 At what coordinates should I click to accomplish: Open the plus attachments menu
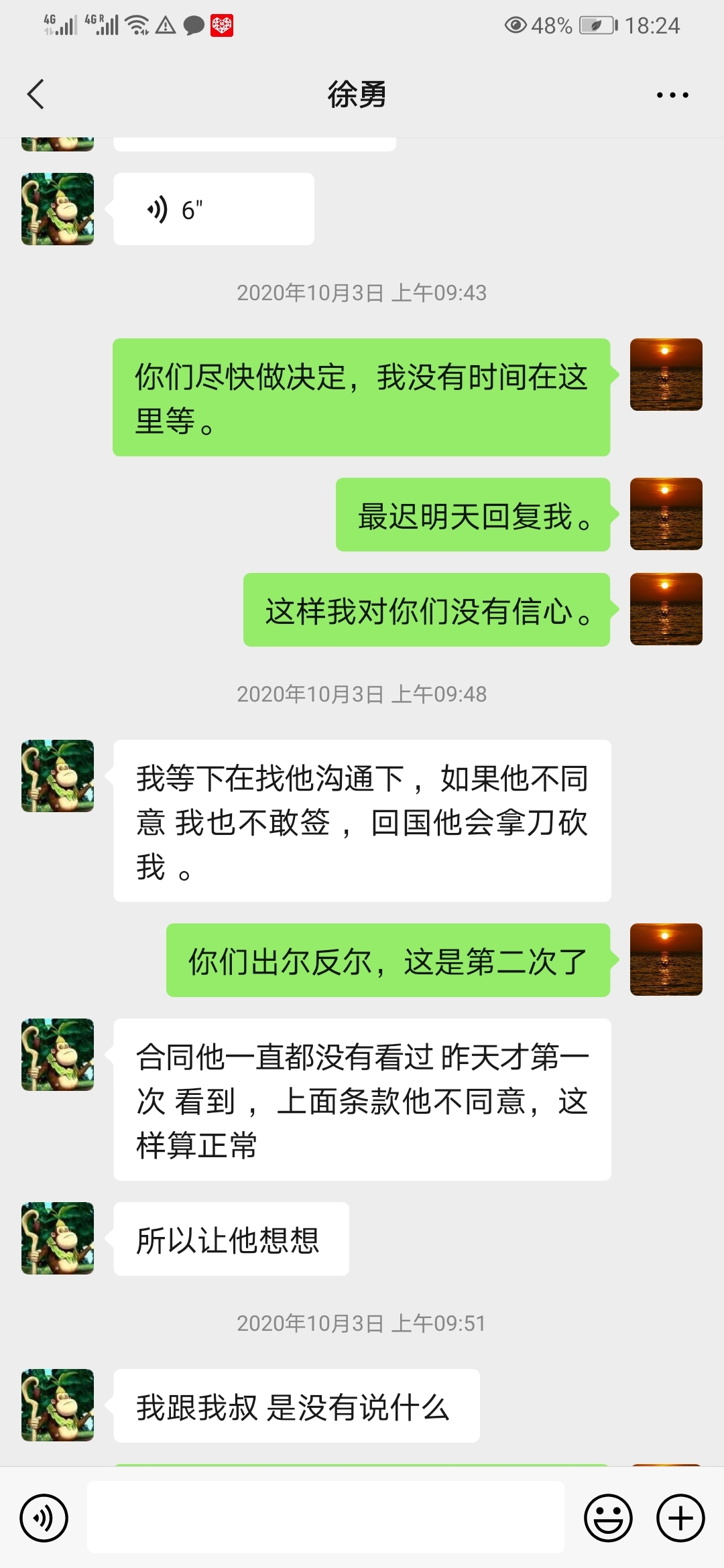click(x=680, y=1518)
